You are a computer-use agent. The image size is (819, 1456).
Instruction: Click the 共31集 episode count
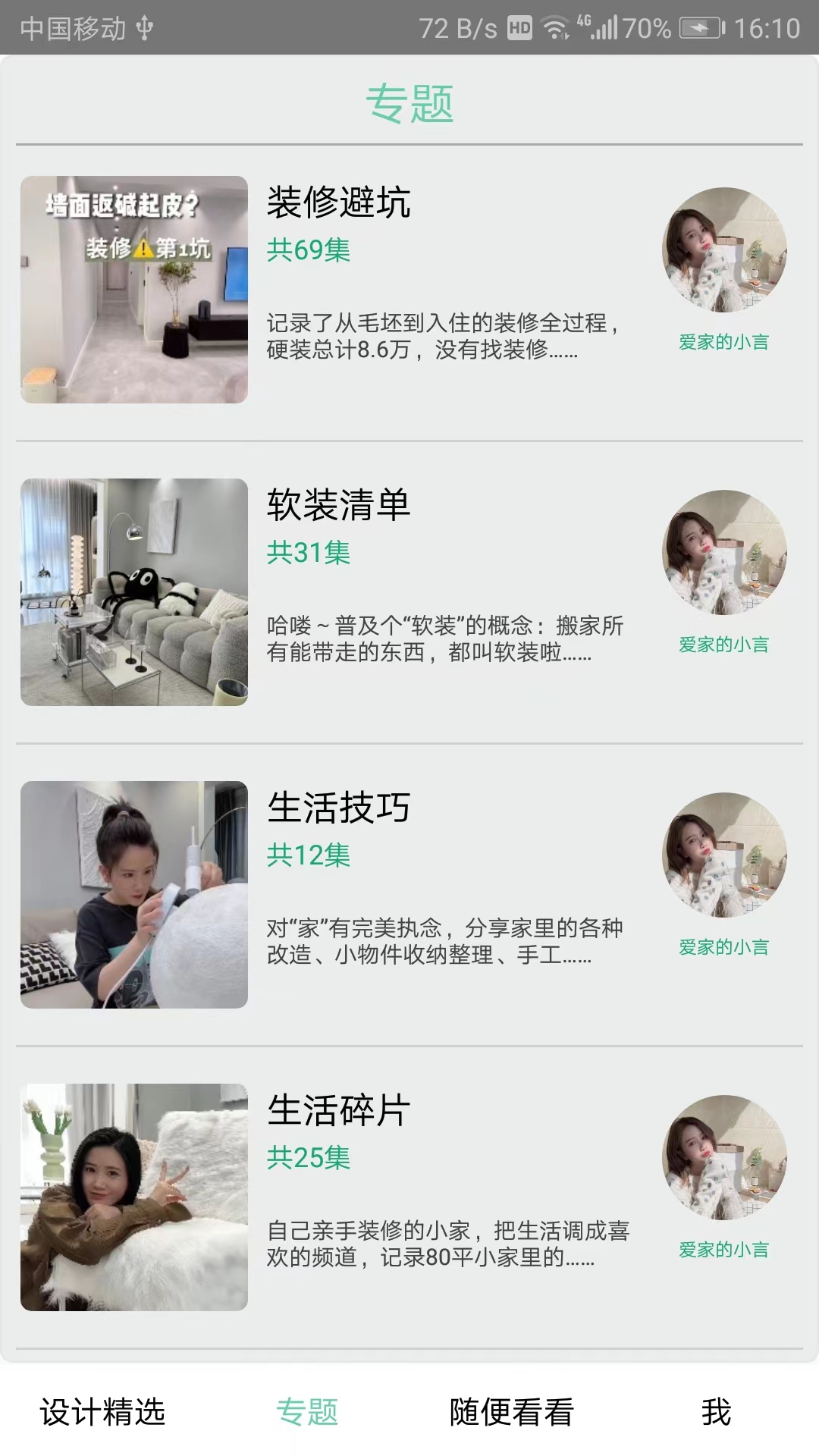(x=308, y=554)
